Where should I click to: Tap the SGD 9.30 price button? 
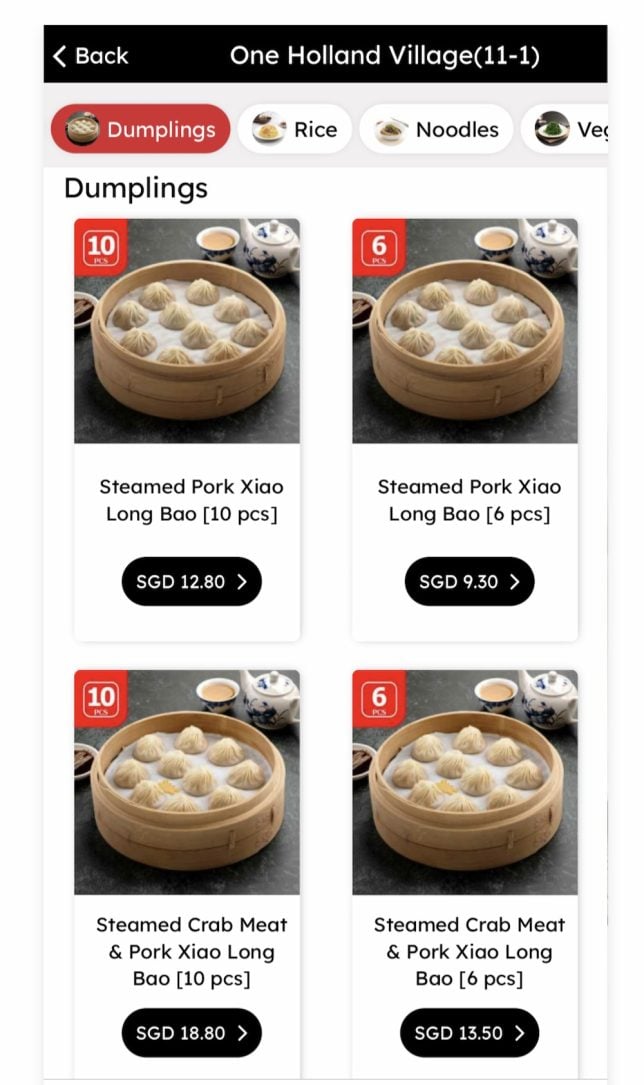[469, 582]
